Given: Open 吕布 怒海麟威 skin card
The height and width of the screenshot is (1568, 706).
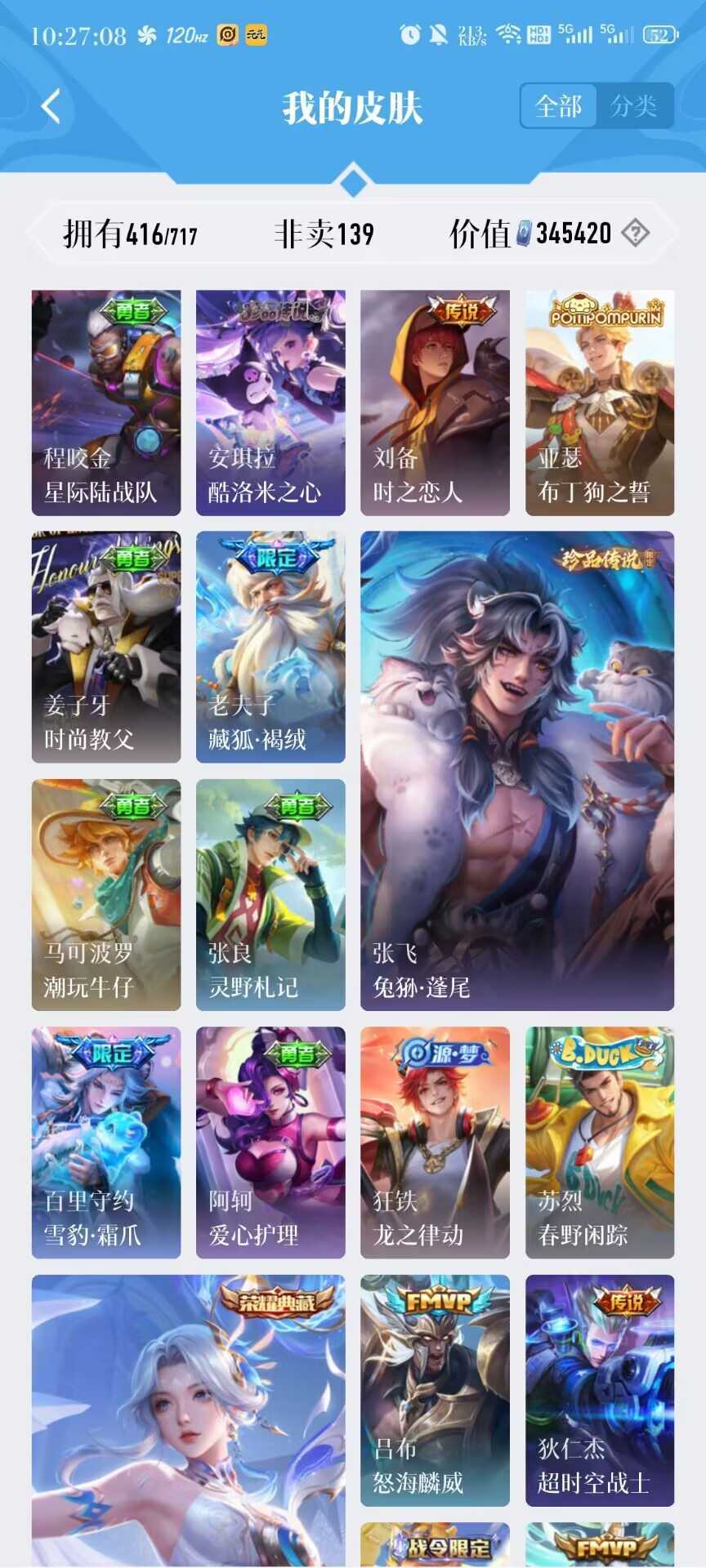Looking at the screenshot, I should click(x=435, y=1390).
